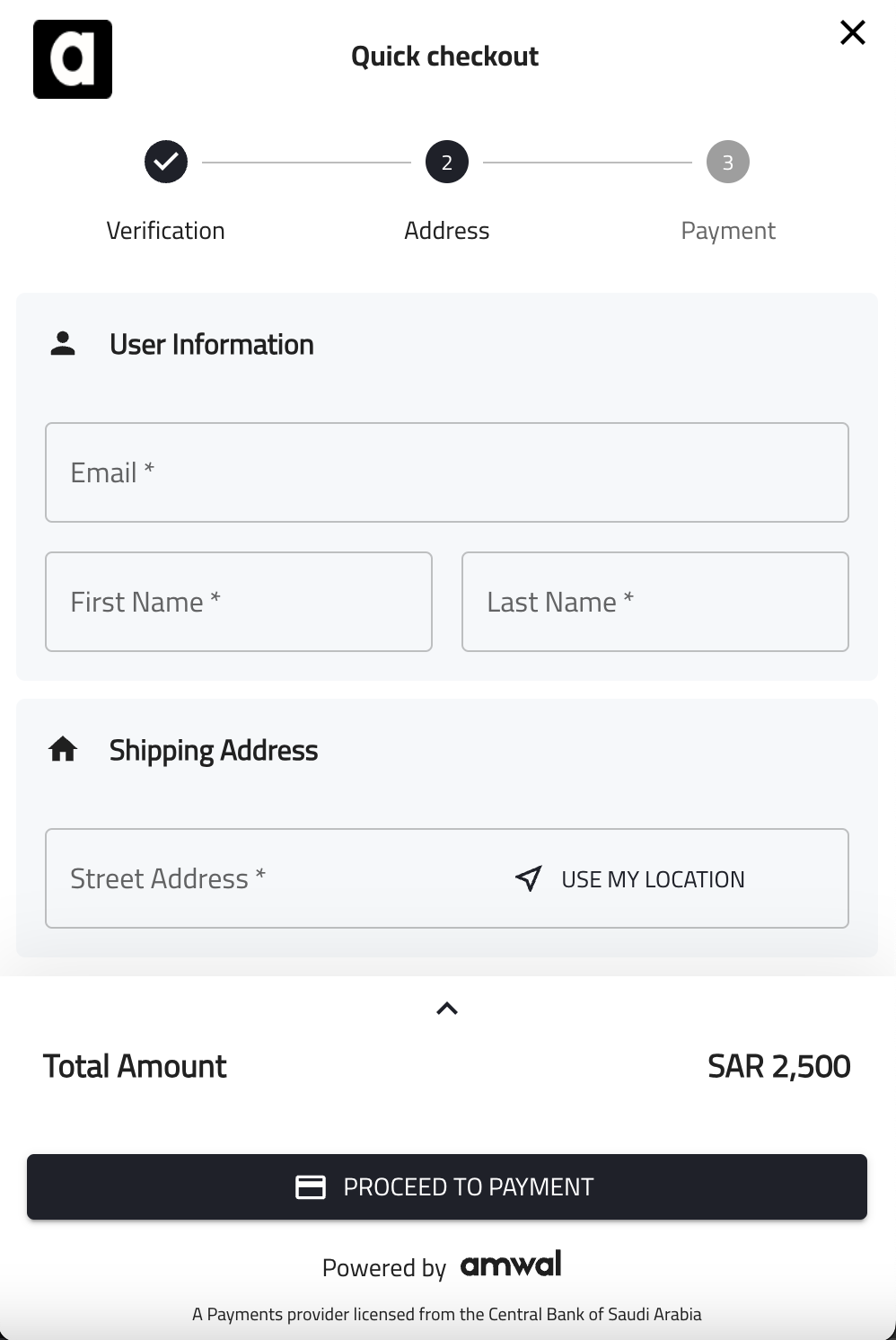
Task: Close the quick checkout dialog
Action: click(852, 33)
